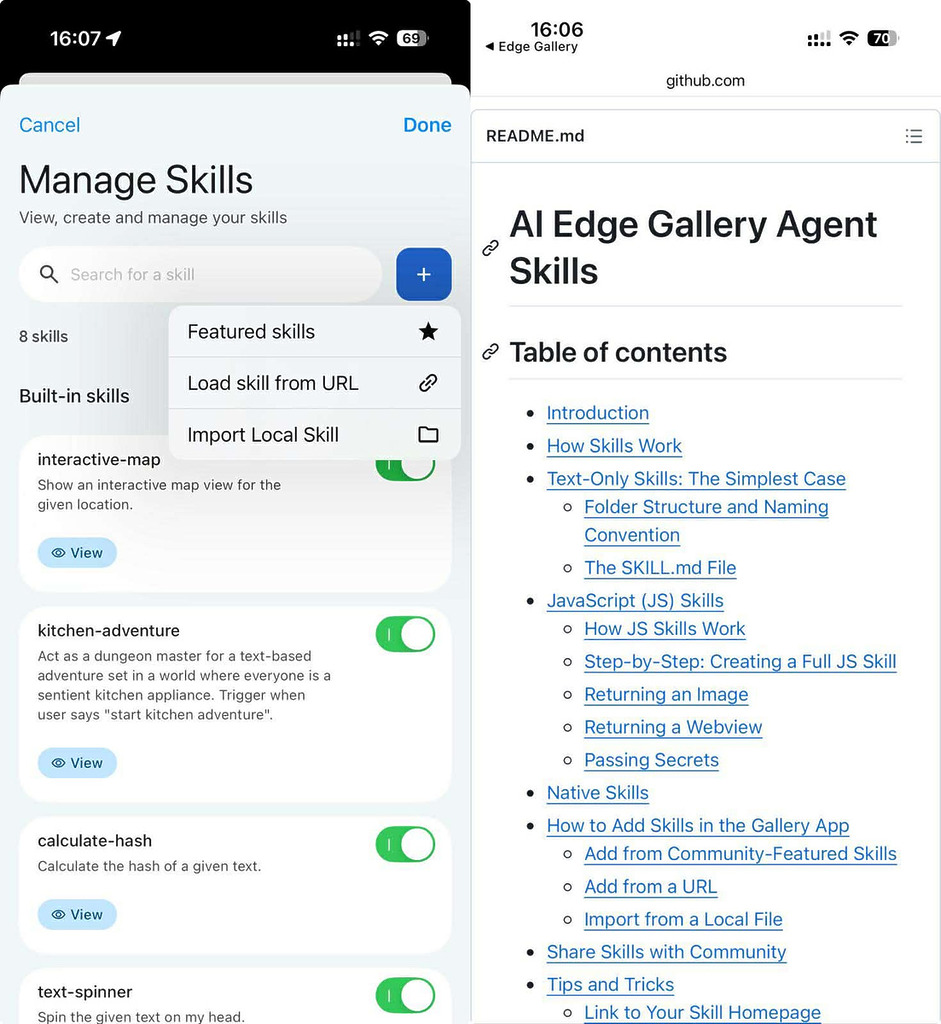Choose Load skill from URL
The image size is (941, 1024).
[x=314, y=383]
